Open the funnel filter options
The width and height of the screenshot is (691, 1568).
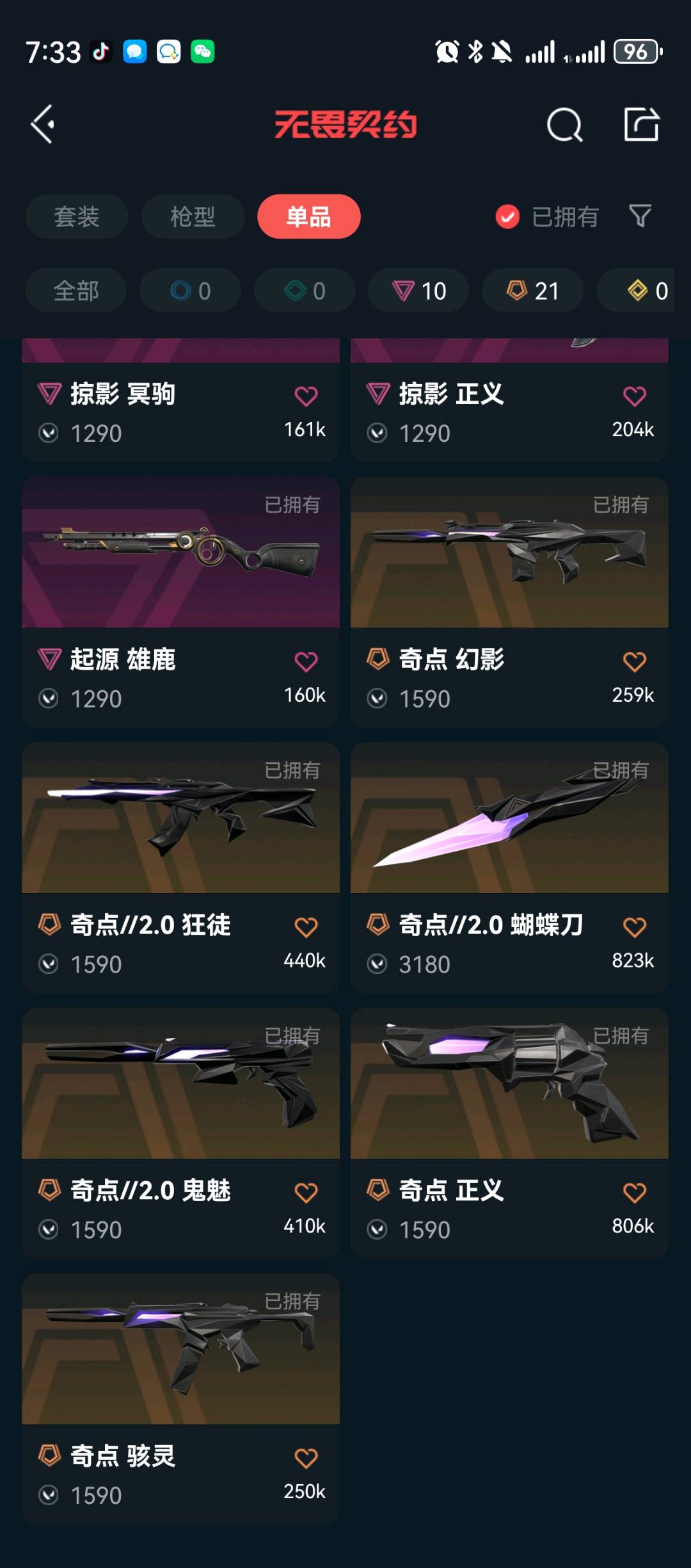pyautogui.click(x=640, y=216)
